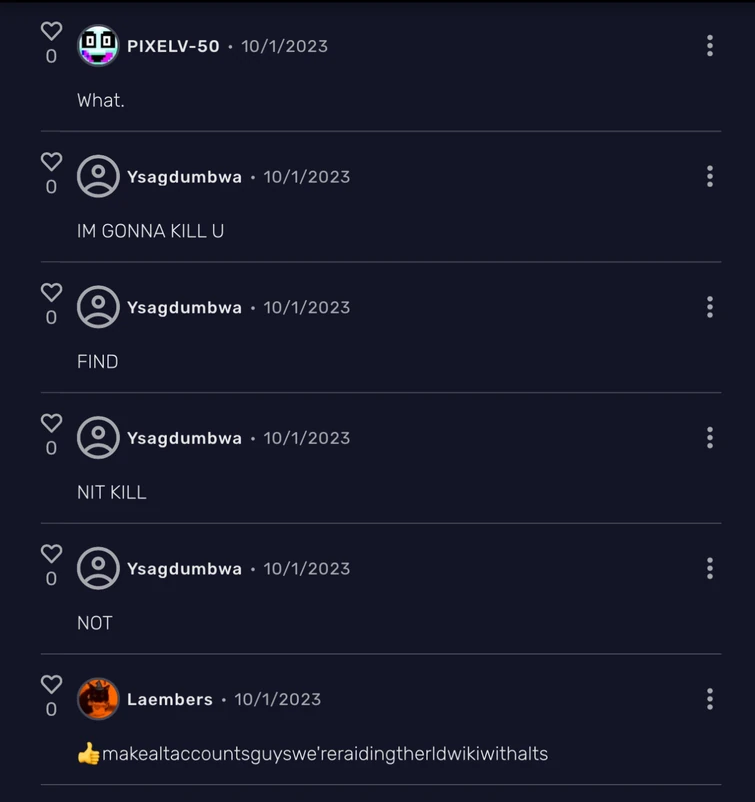Viewport: 755px width, 802px height.
Task: Open the Laembers username link
Action: [x=169, y=700]
